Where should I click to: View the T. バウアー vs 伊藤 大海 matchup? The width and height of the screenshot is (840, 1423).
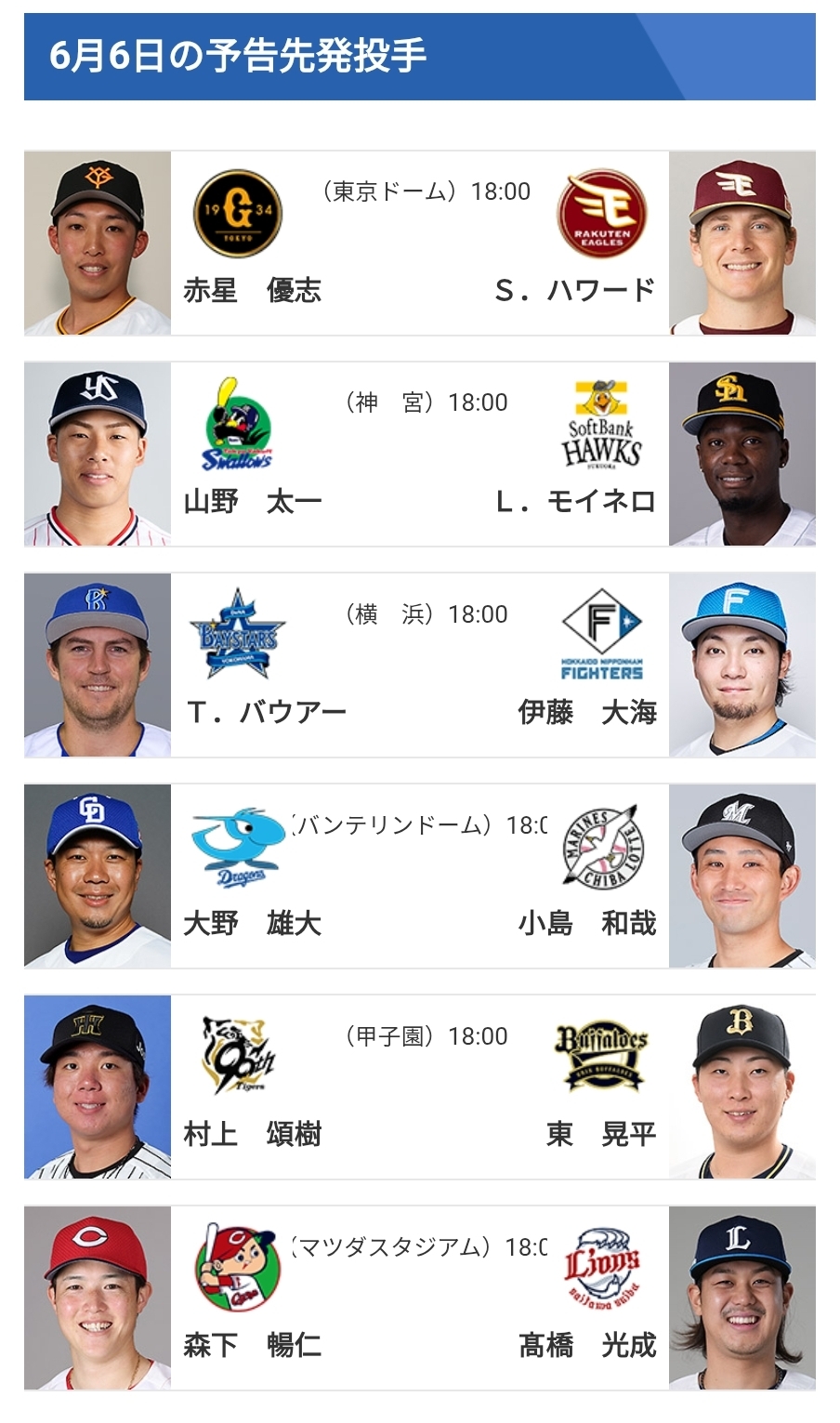[x=420, y=665]
